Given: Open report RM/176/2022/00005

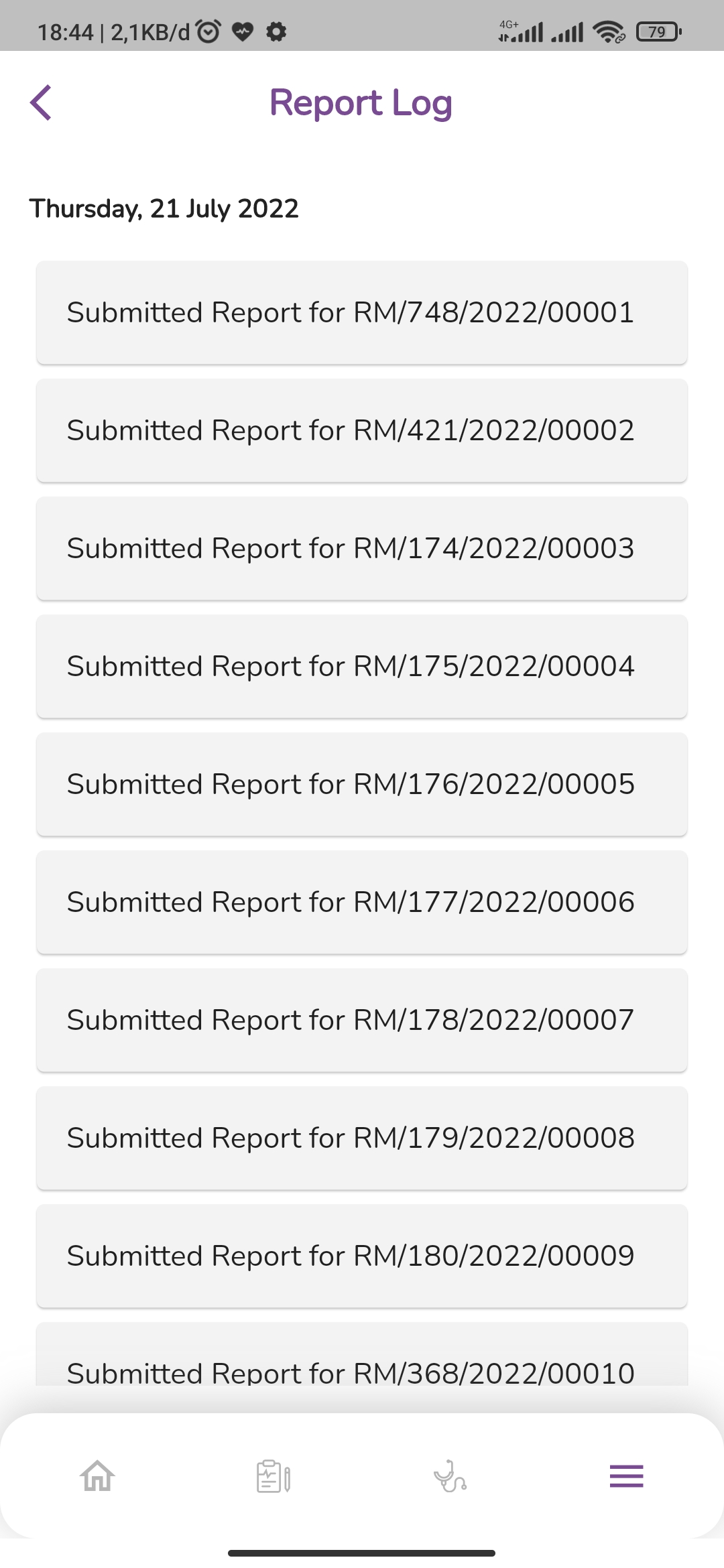Looking at the screenshot, I should click(x=362, y=784).
